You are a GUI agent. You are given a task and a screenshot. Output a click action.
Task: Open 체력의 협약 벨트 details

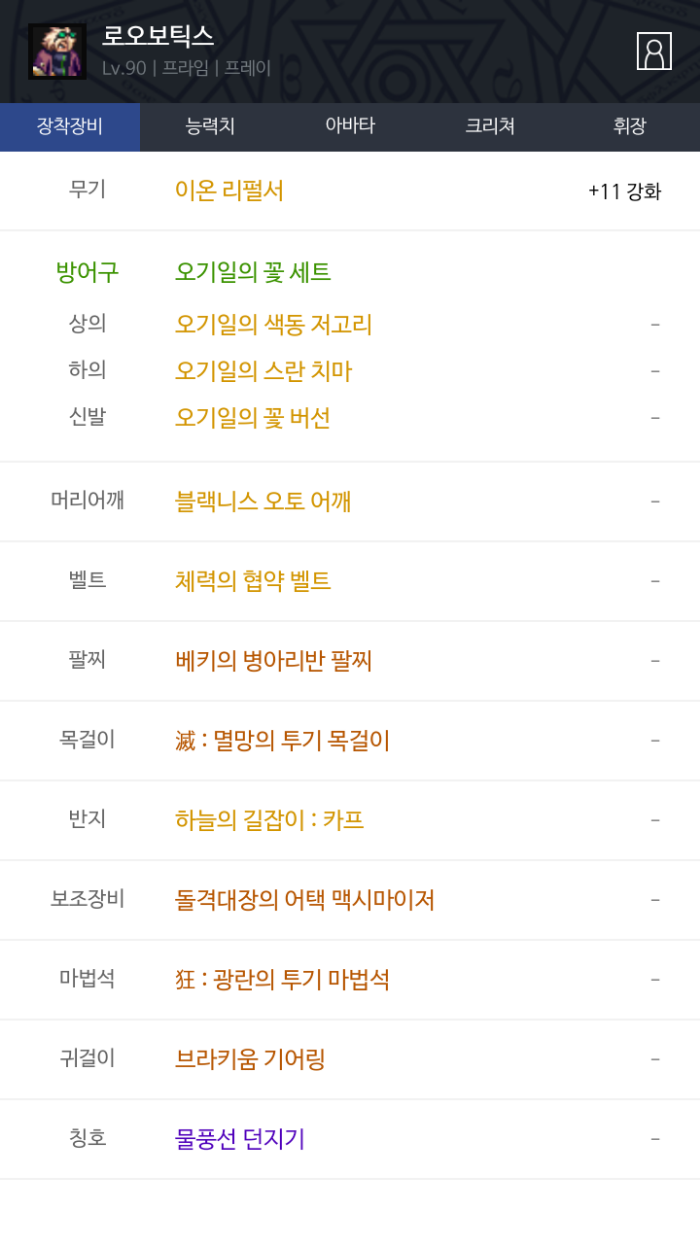(x=252, y=581)
